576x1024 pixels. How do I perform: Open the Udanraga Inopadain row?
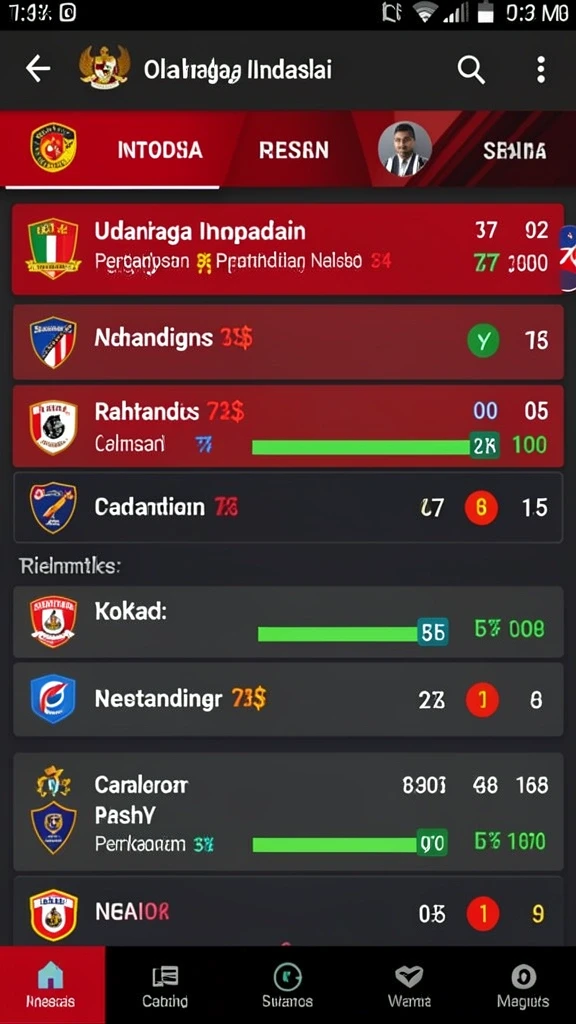point(288,248)
